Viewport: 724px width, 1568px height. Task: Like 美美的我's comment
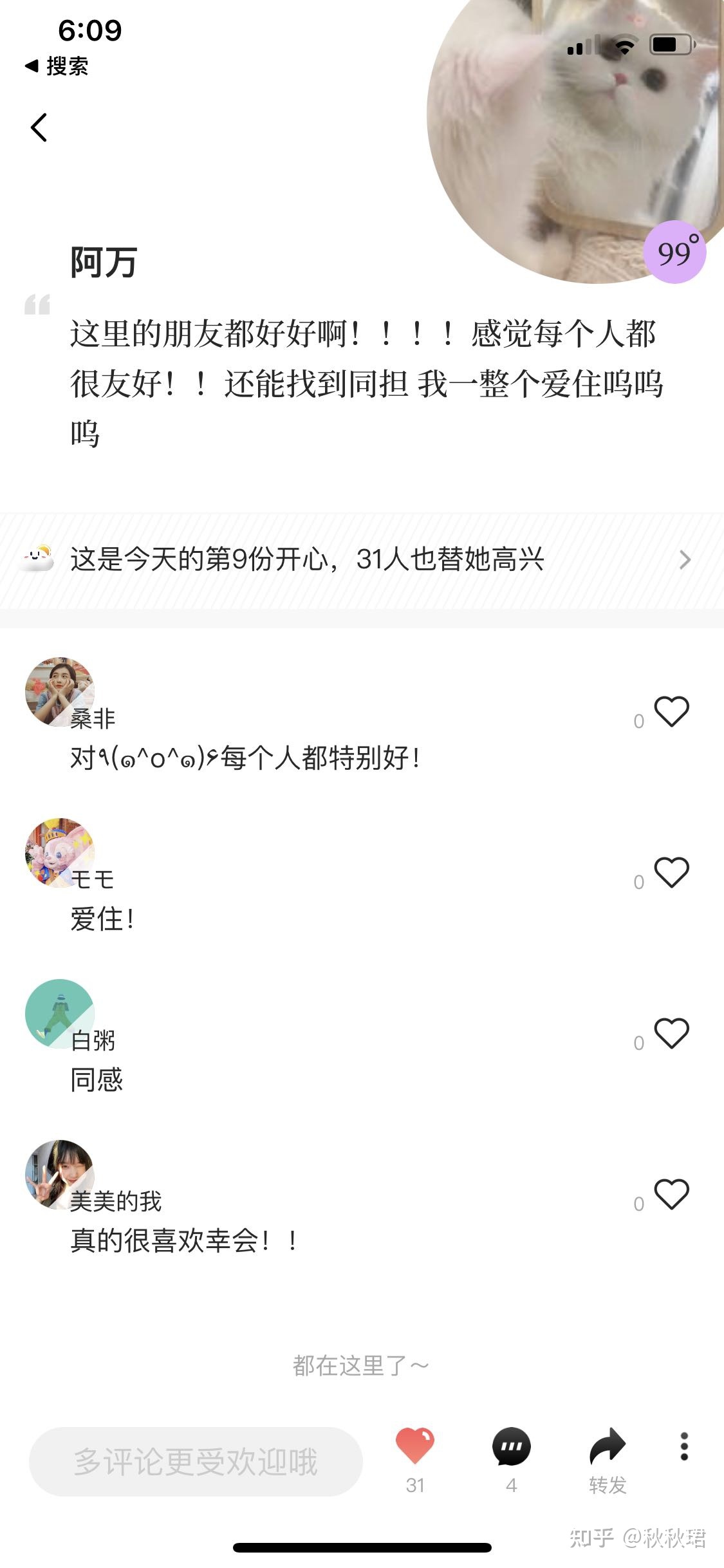click(671, 1195)
